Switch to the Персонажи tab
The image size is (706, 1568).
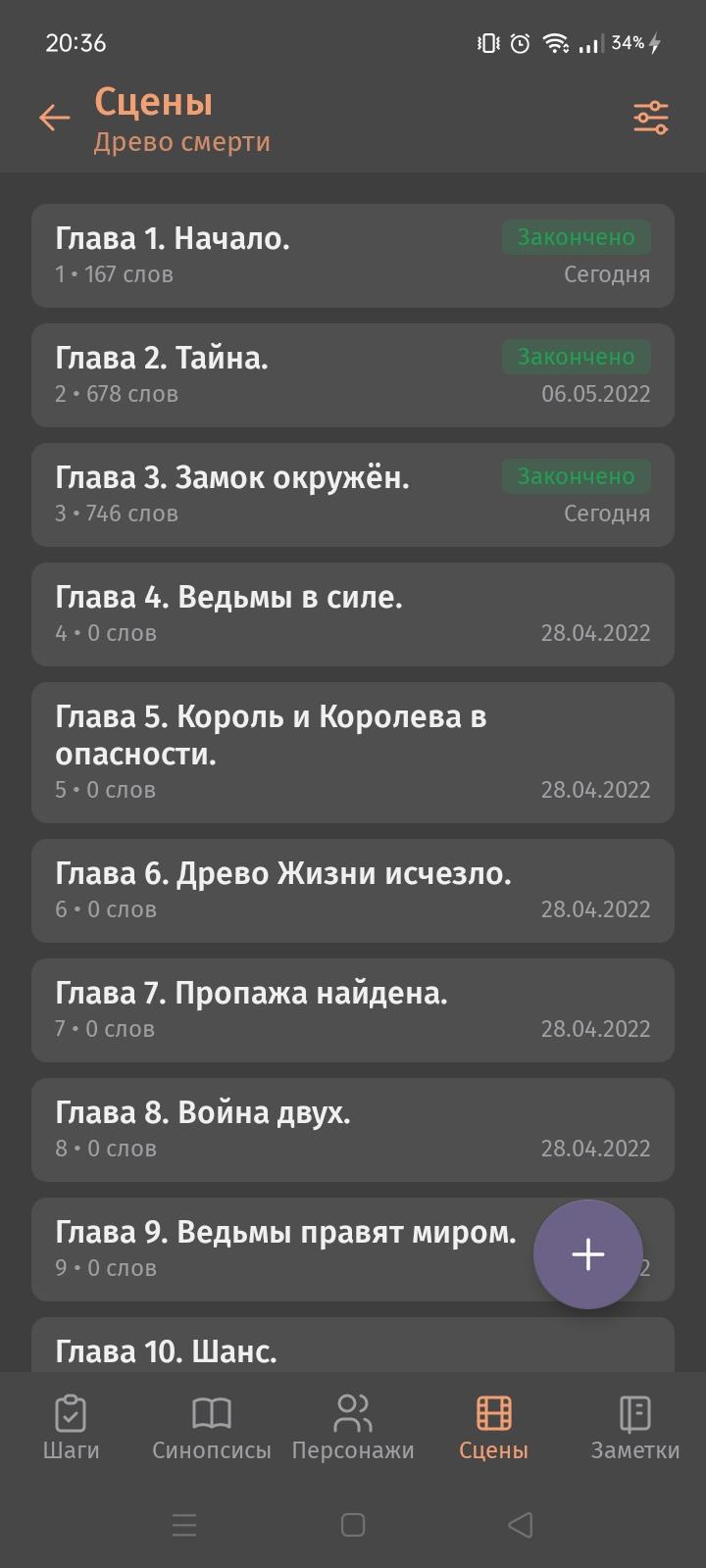353,1427
